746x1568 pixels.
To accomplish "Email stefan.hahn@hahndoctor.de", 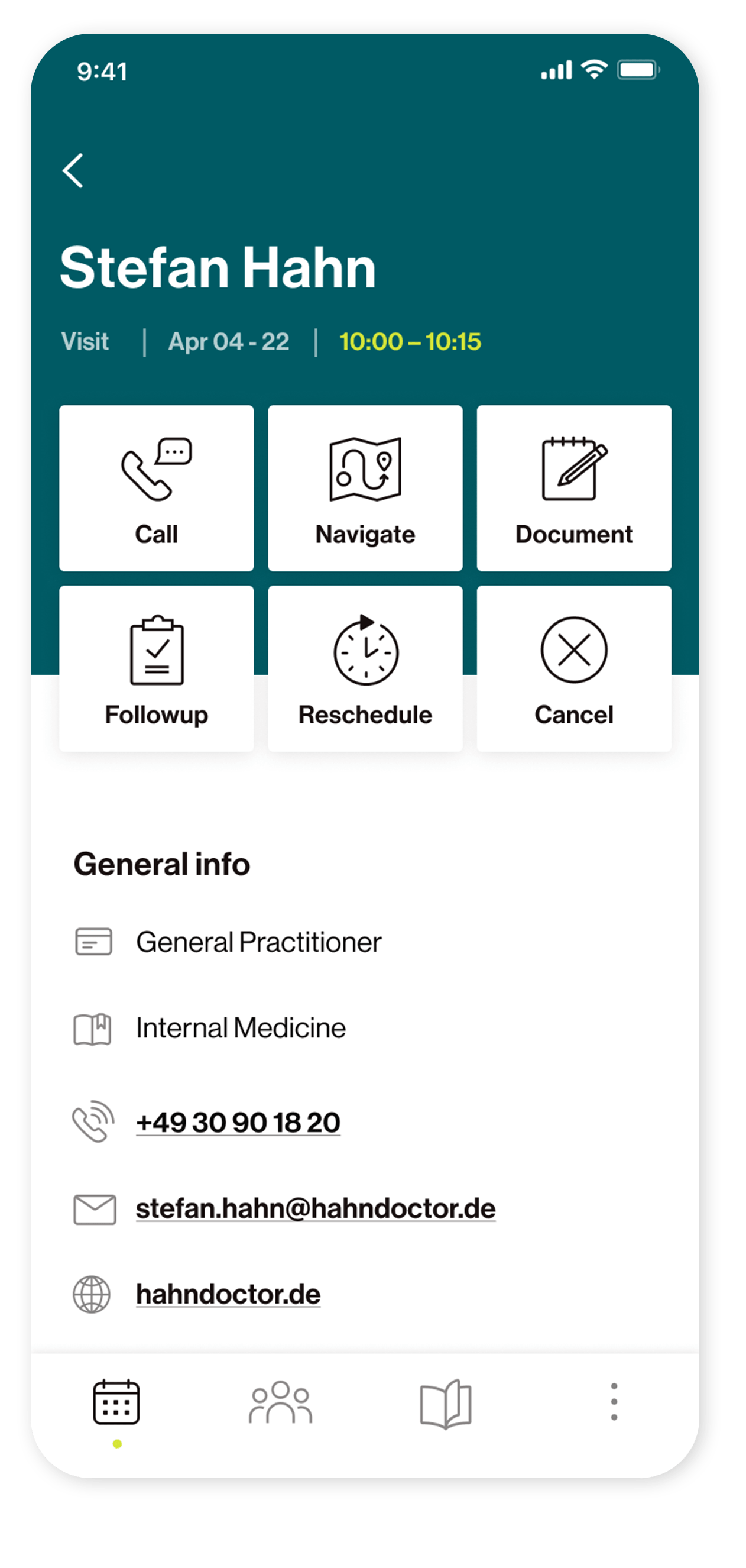I will (315, 1208).
